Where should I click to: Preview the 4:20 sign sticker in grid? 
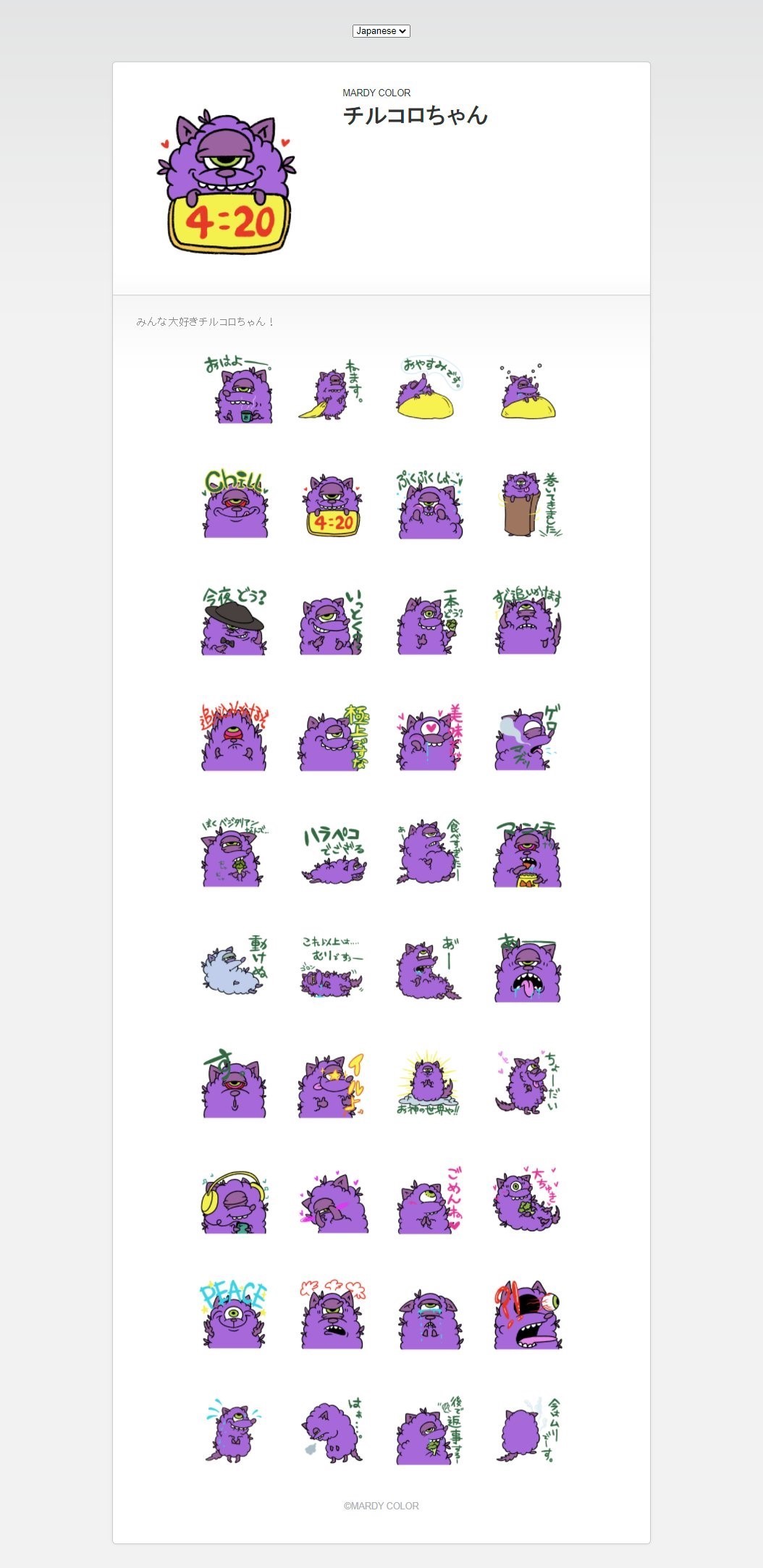[332, 505]
